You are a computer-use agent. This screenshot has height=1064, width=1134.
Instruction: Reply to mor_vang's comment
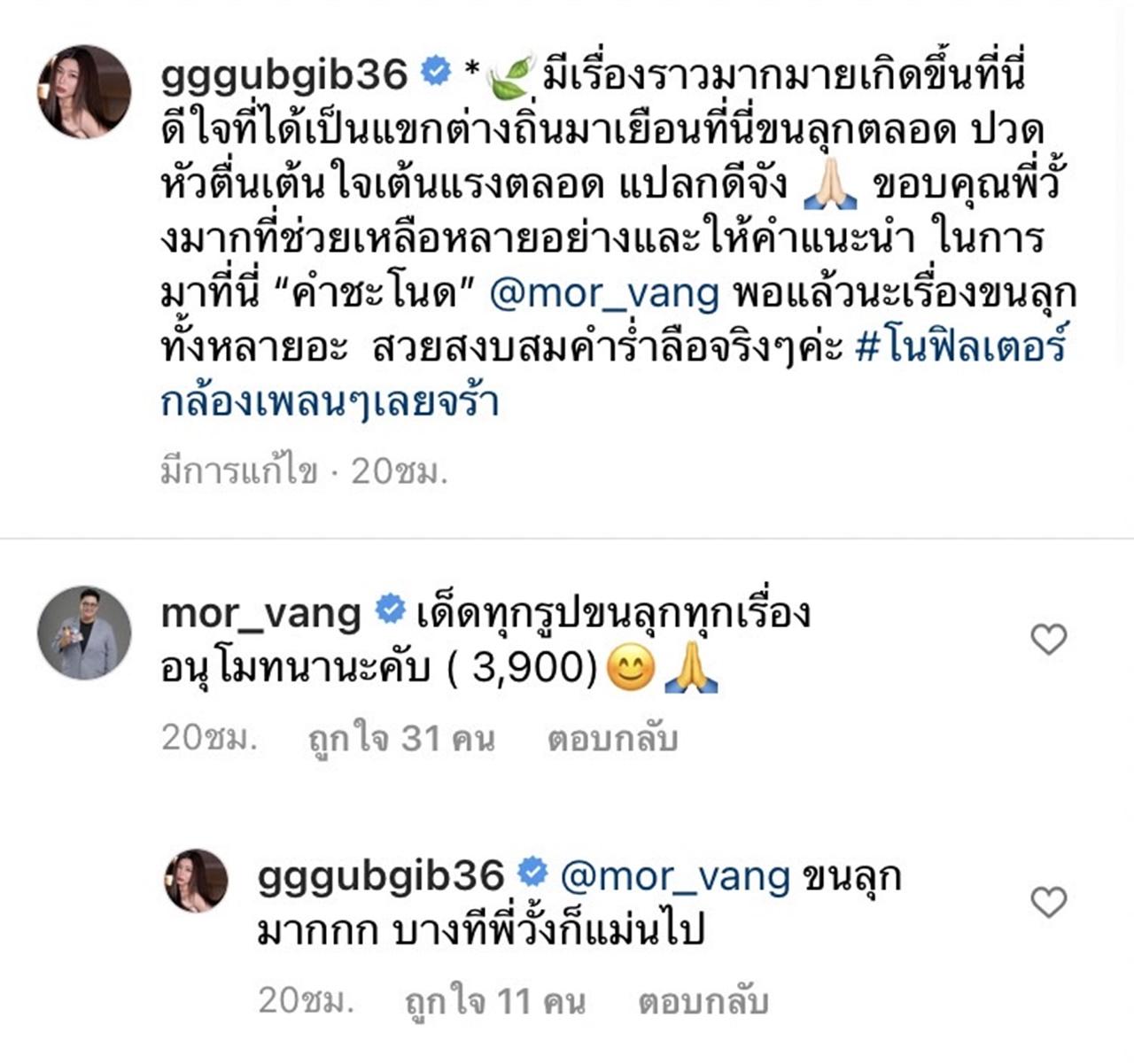click(612, 738)
